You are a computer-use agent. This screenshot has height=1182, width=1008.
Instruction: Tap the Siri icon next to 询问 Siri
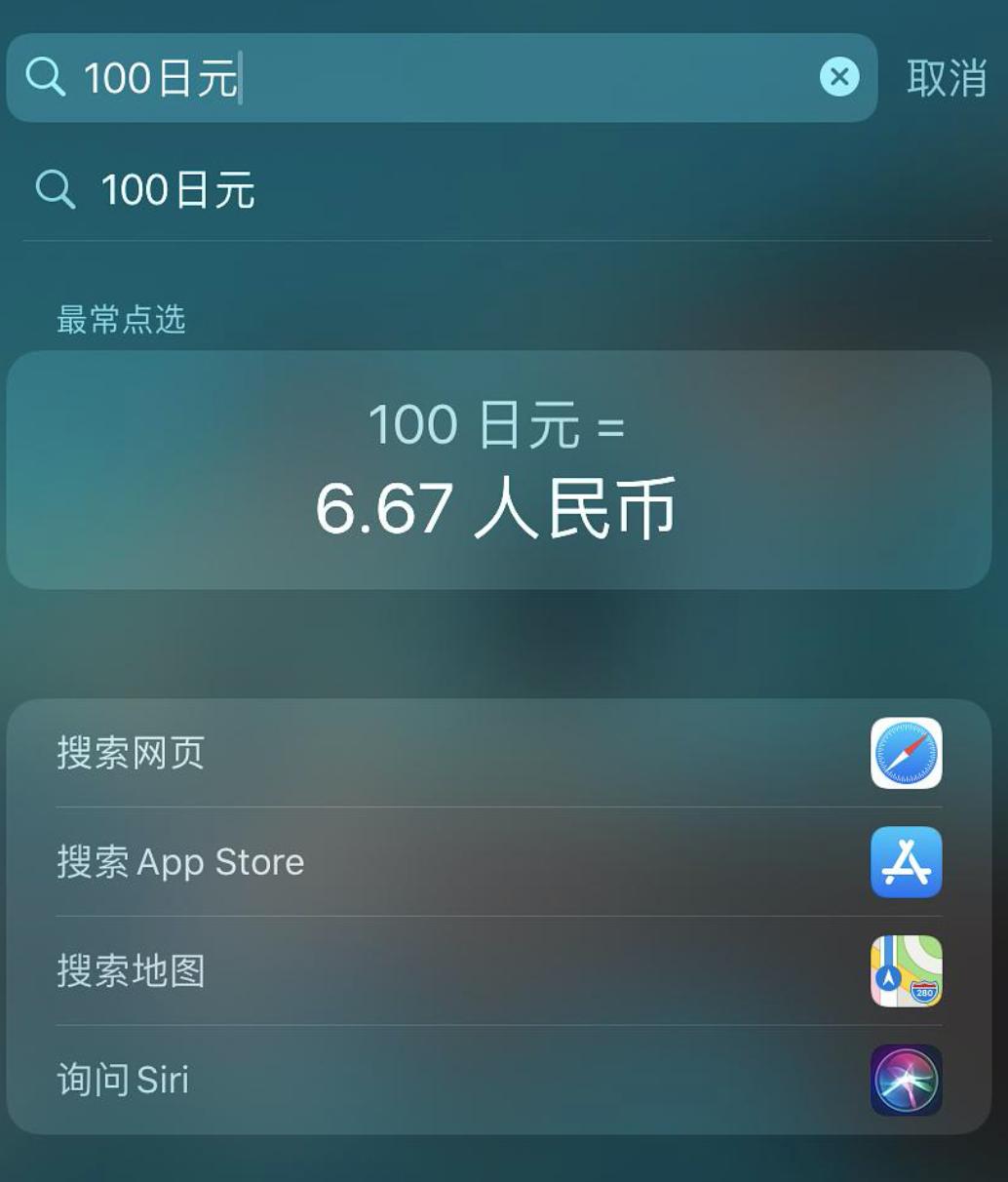pyautogui.click(x=906, y=1080)
